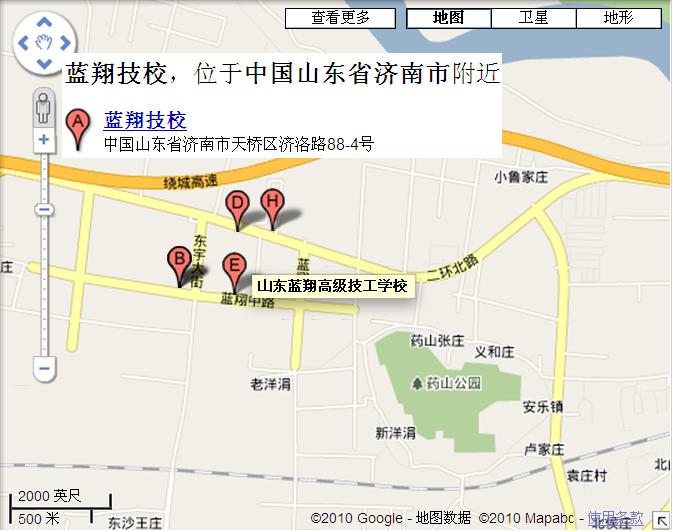673x532 pixels.
Task: Pan the map right with the arrow
Action: coord(63,42)
